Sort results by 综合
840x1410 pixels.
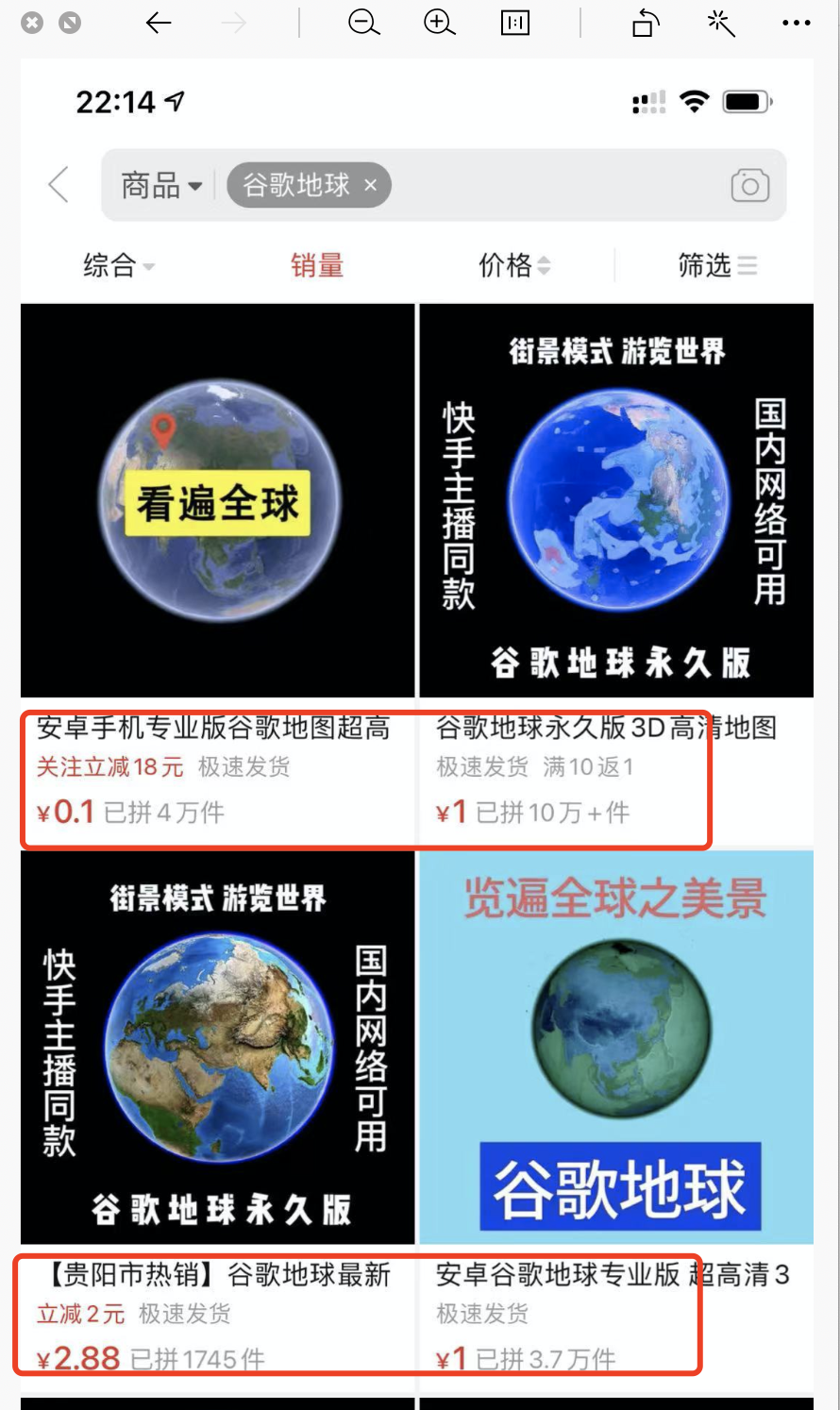click(118, 266)
